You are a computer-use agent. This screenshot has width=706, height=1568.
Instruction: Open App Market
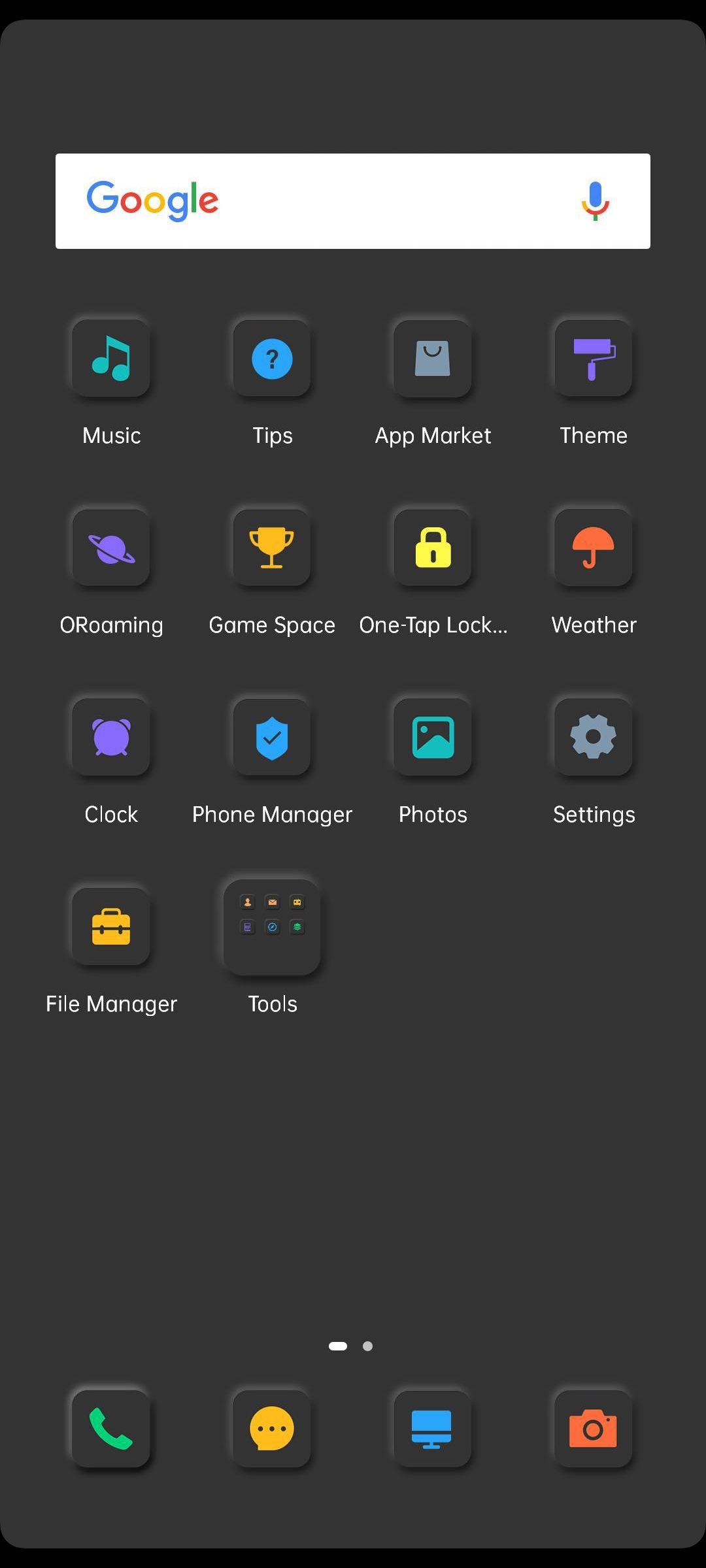pyautogui.click(x=433, y=358)
